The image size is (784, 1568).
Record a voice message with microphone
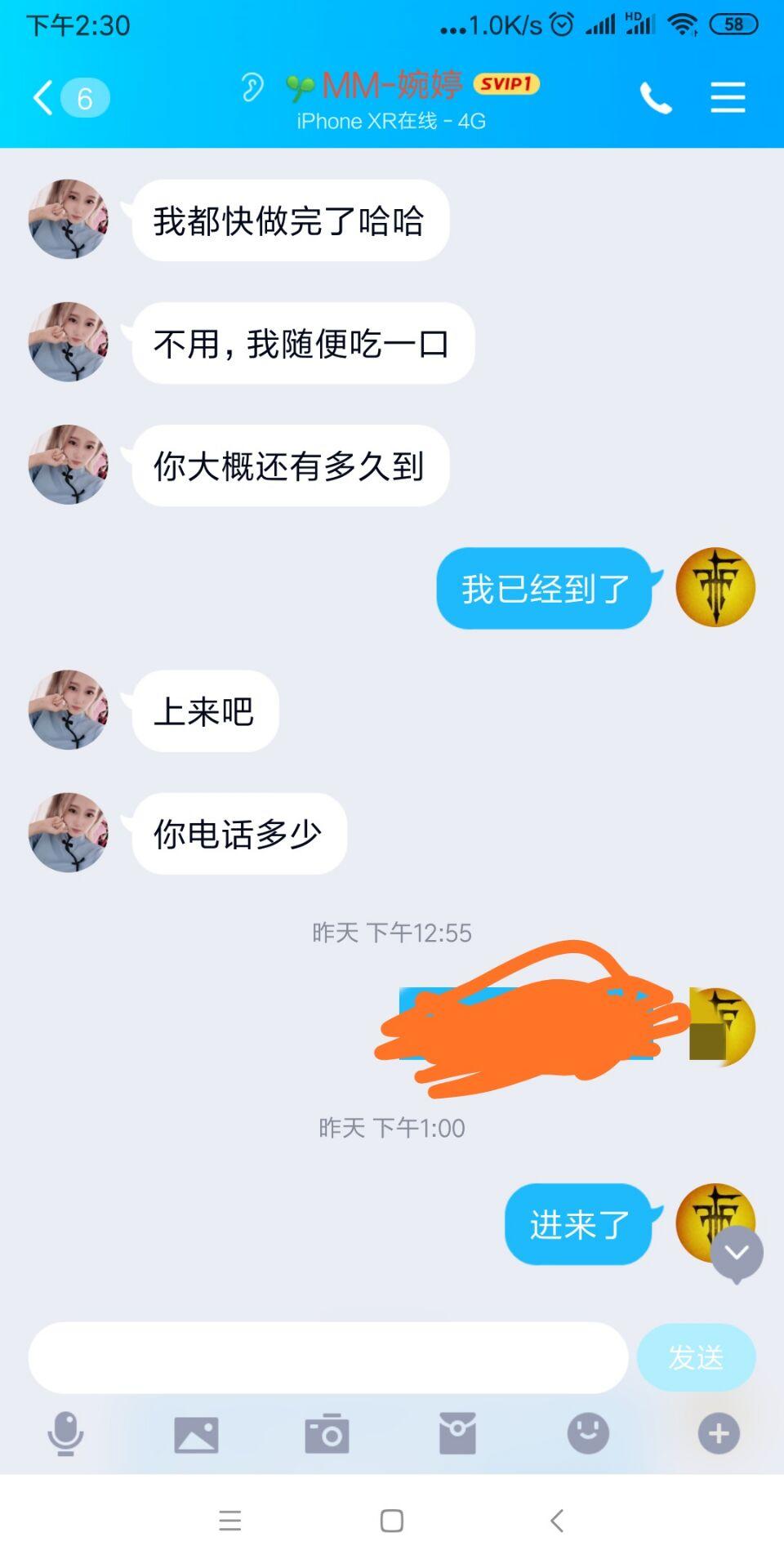65,1434
